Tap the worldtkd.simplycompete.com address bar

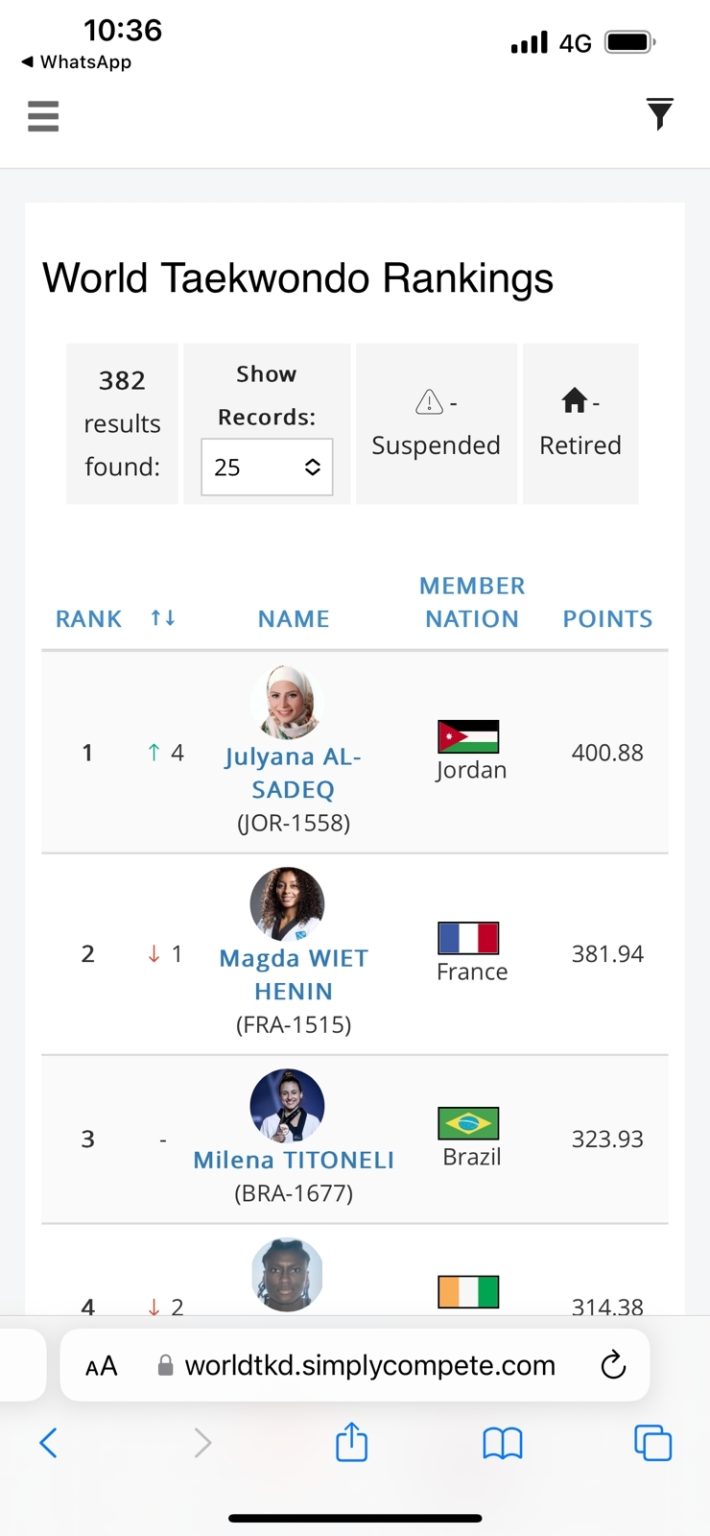(370, 1365)
